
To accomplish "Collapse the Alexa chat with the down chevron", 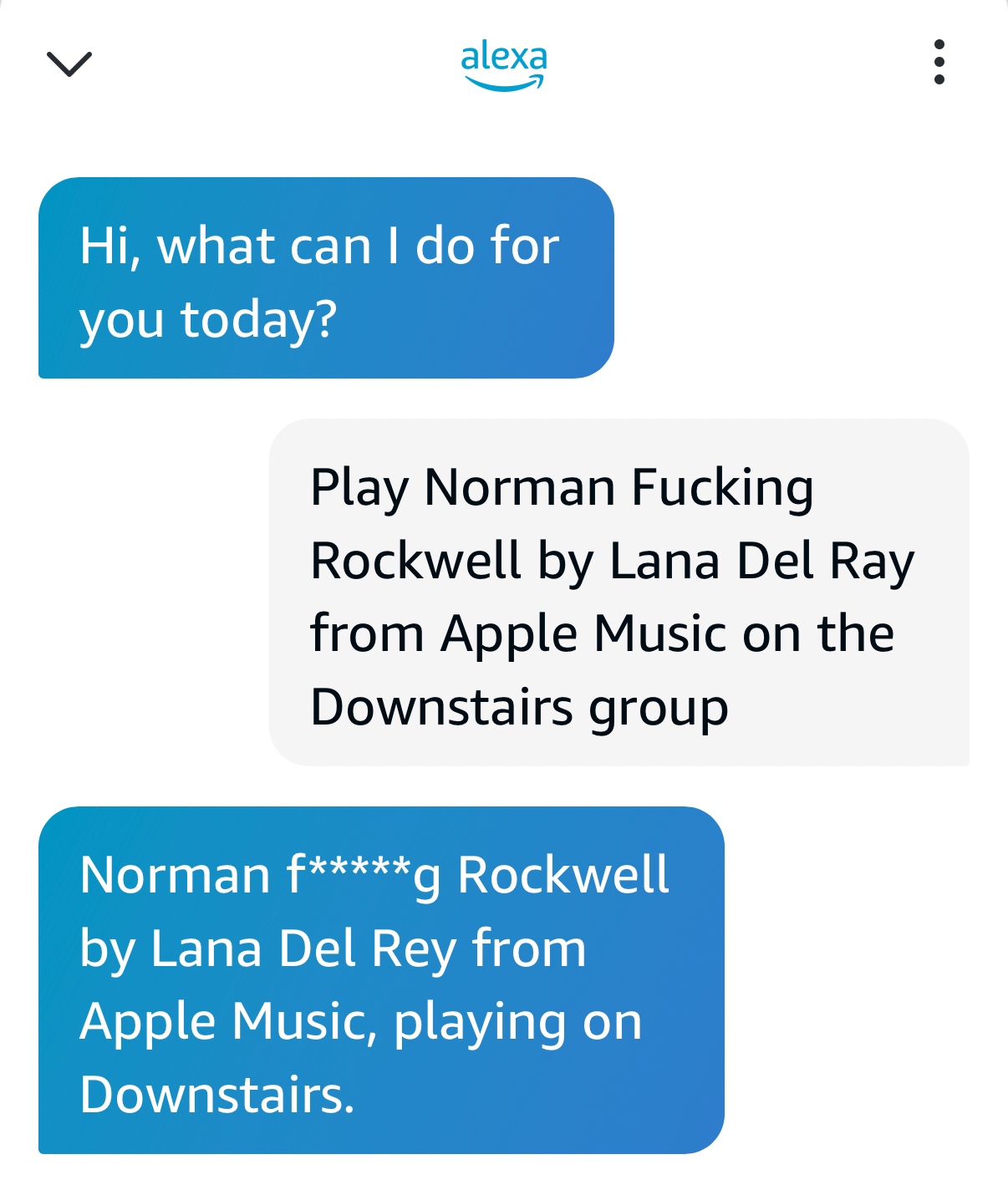I will tap(69, 64).
